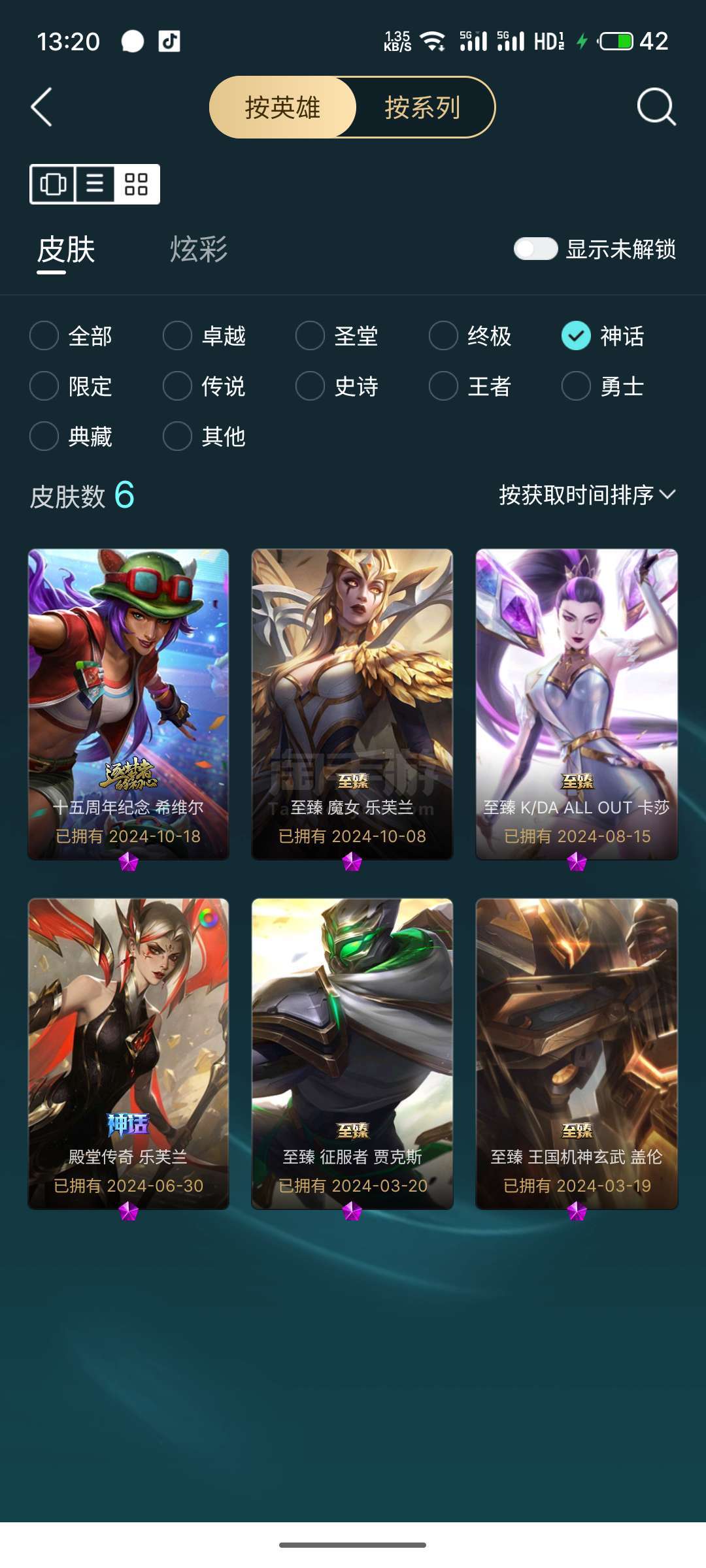
Task: Enable the 显示未解锁 switch
Action: pyautogui.click(x=535, y=249)
